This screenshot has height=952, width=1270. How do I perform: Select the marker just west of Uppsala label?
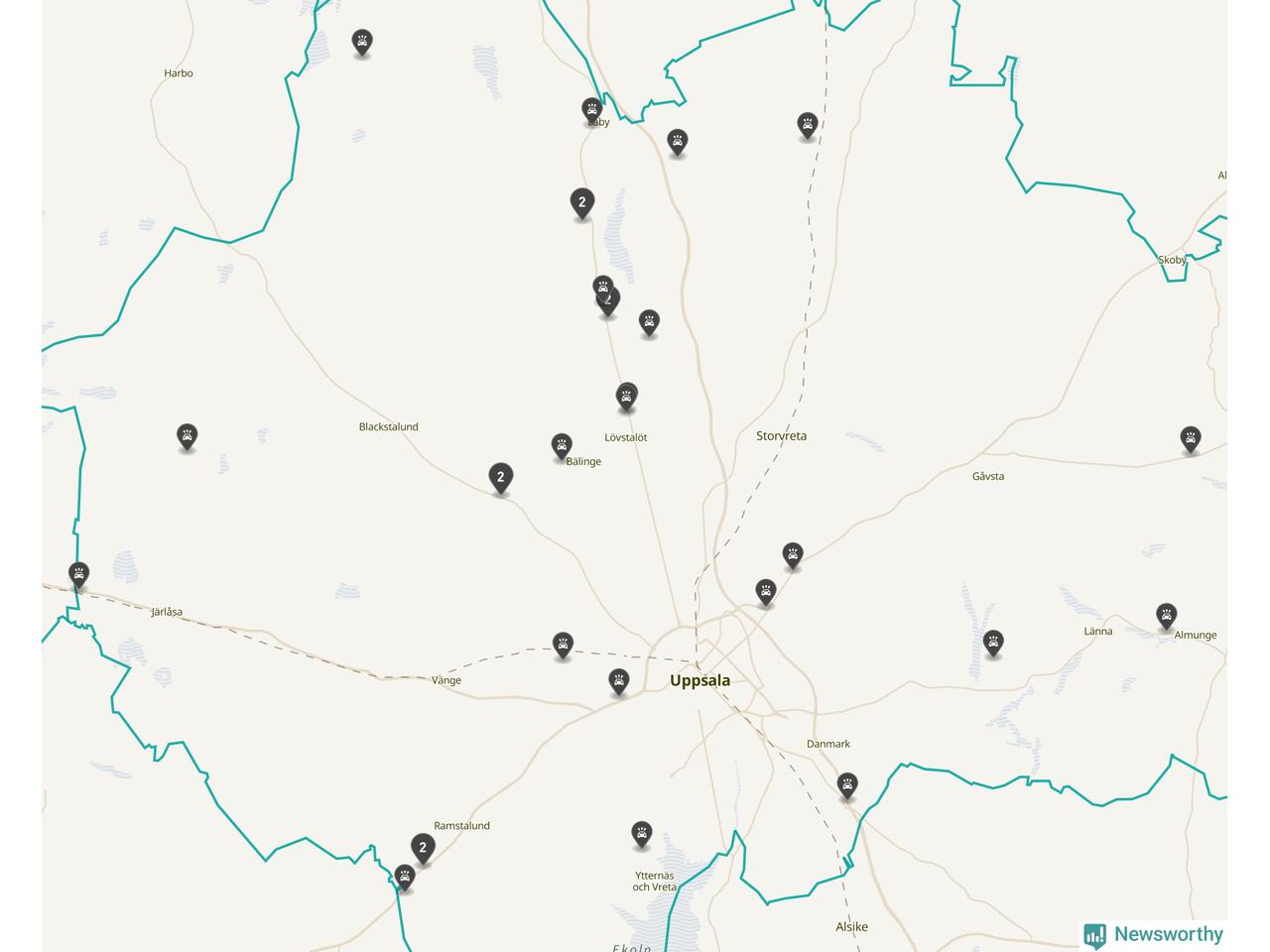(618, 681)
